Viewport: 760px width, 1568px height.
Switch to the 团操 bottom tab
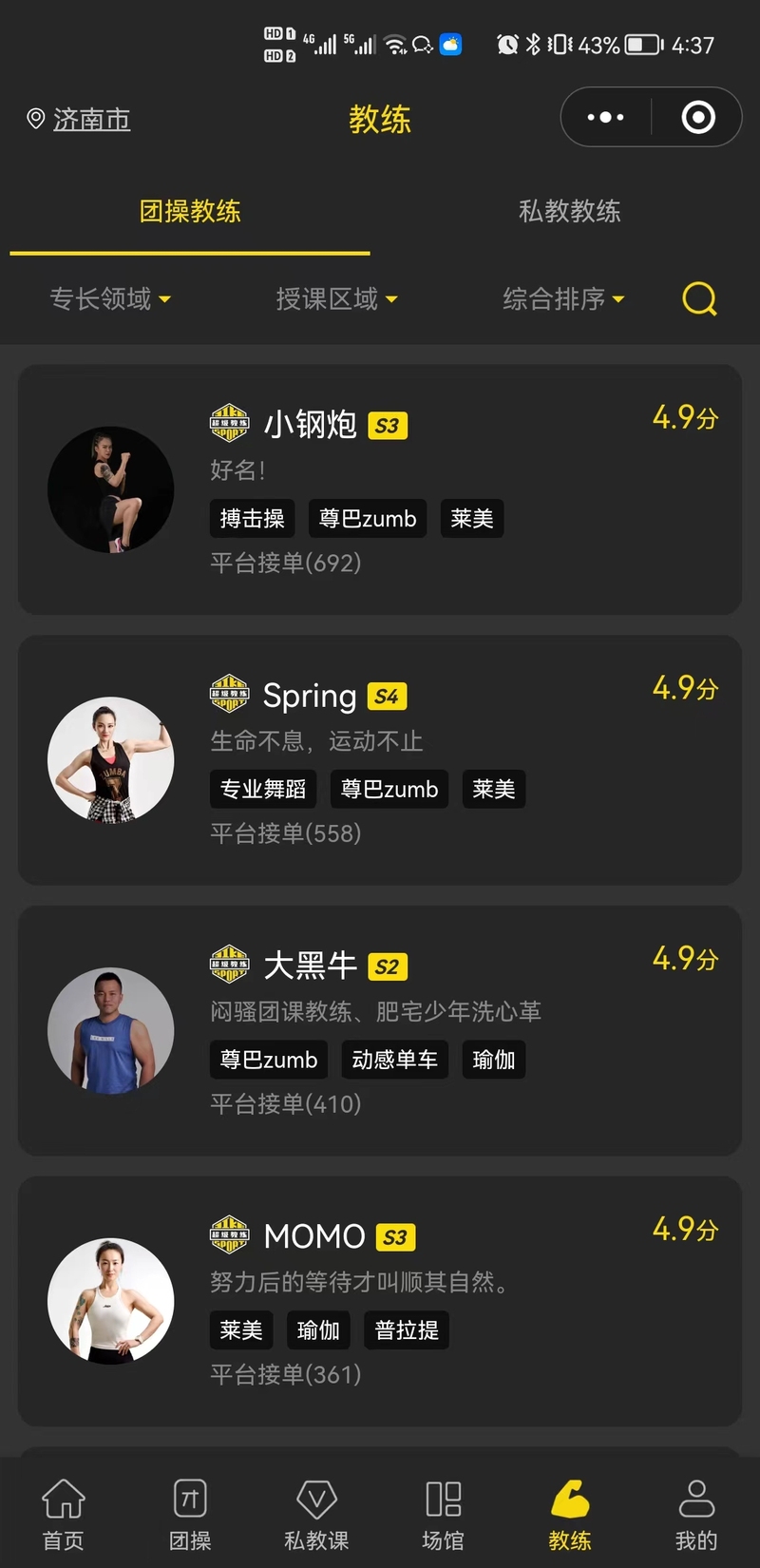point(190,1514)
